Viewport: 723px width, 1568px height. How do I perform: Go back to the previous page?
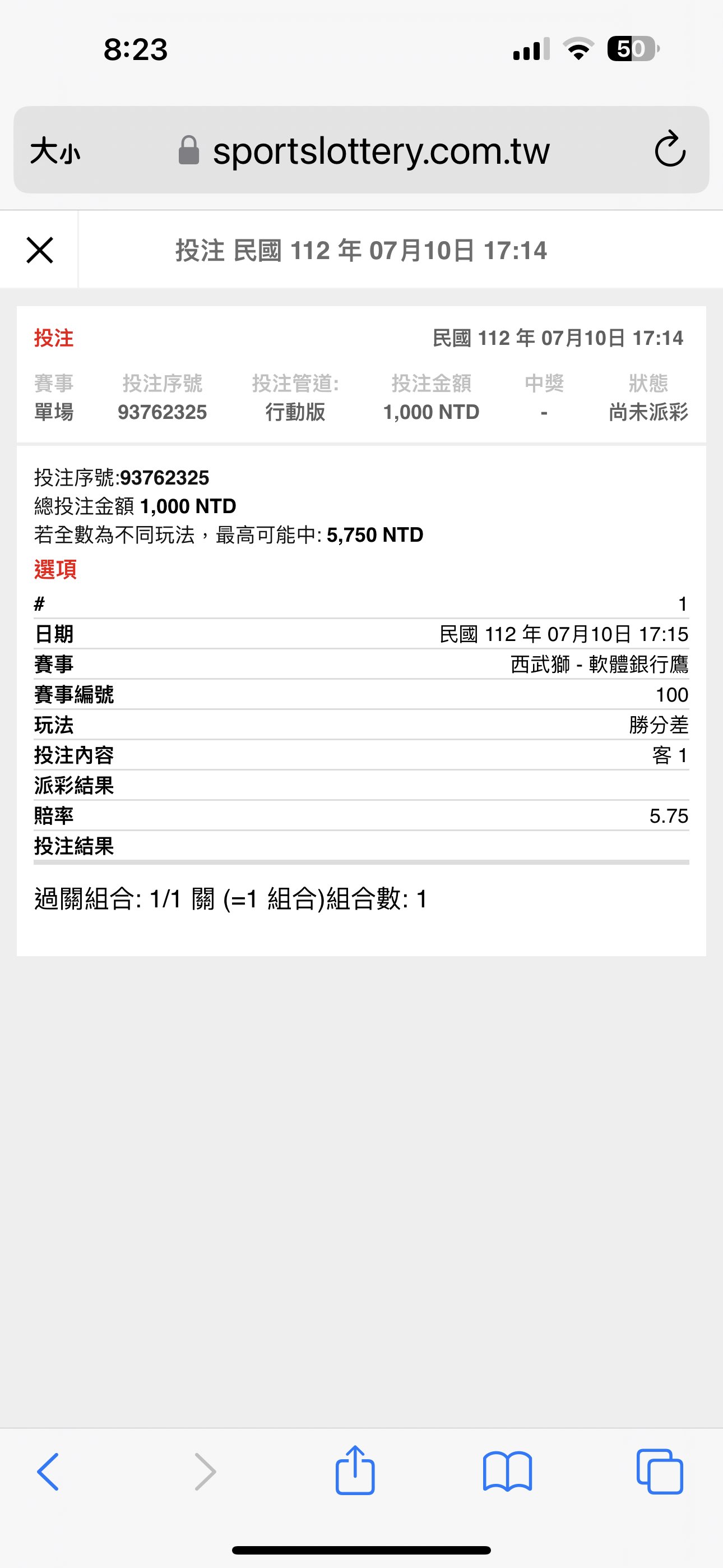pyautogui.click(x=48, y=1472)
